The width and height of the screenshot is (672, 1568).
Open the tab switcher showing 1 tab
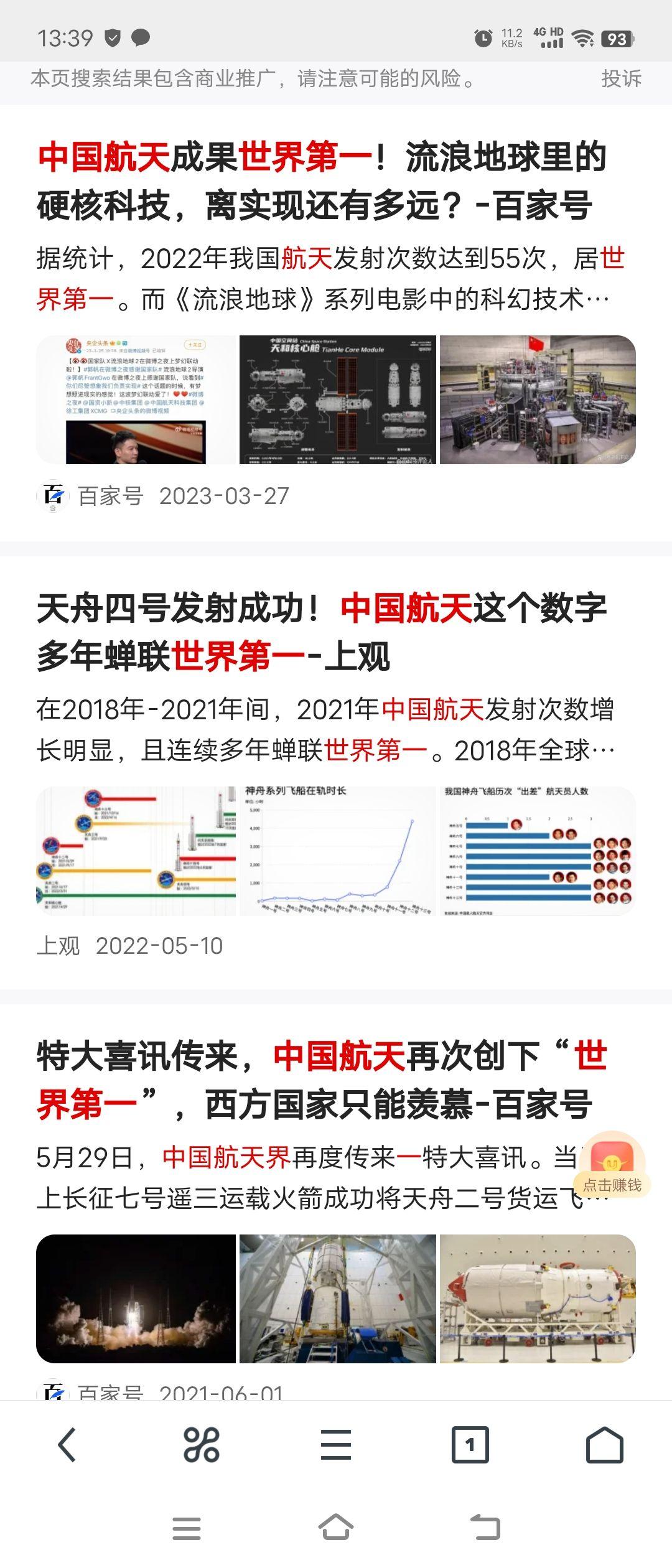[x=470, y=1445]
